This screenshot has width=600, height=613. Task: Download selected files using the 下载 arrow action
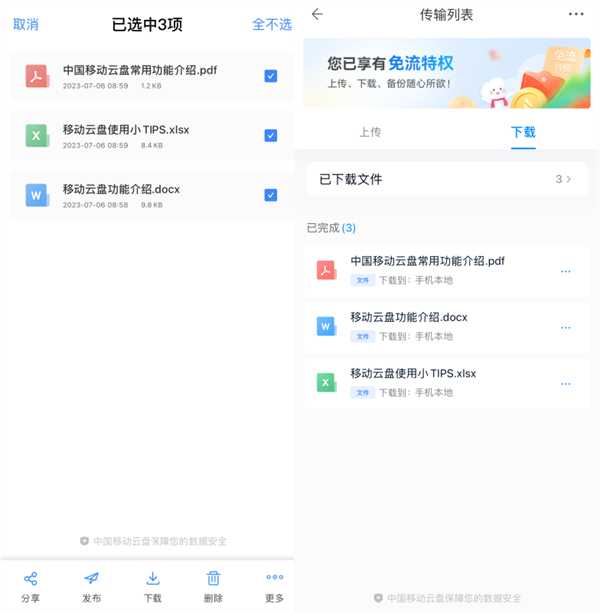pos(152,587)
